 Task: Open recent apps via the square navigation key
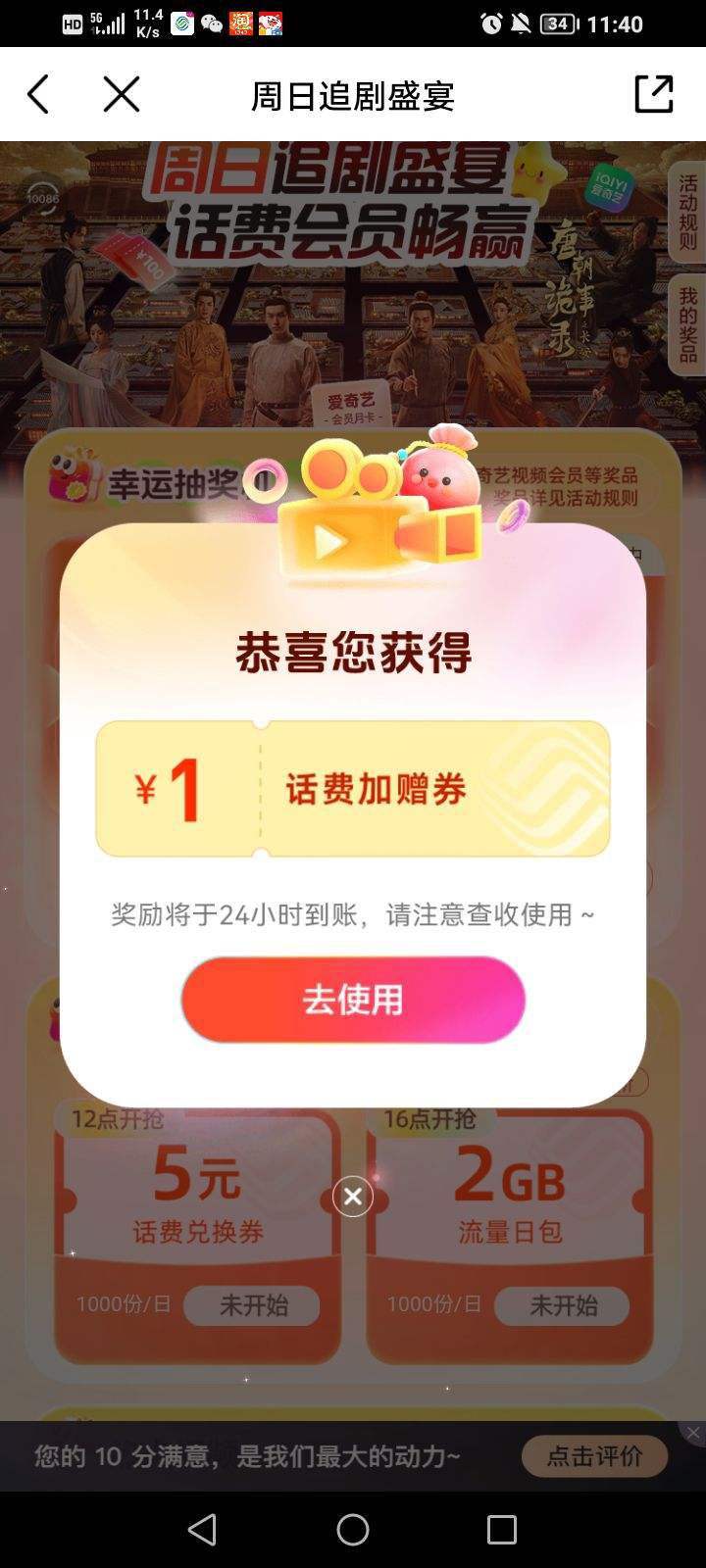pyautogui.click(x=503, y=1527)
